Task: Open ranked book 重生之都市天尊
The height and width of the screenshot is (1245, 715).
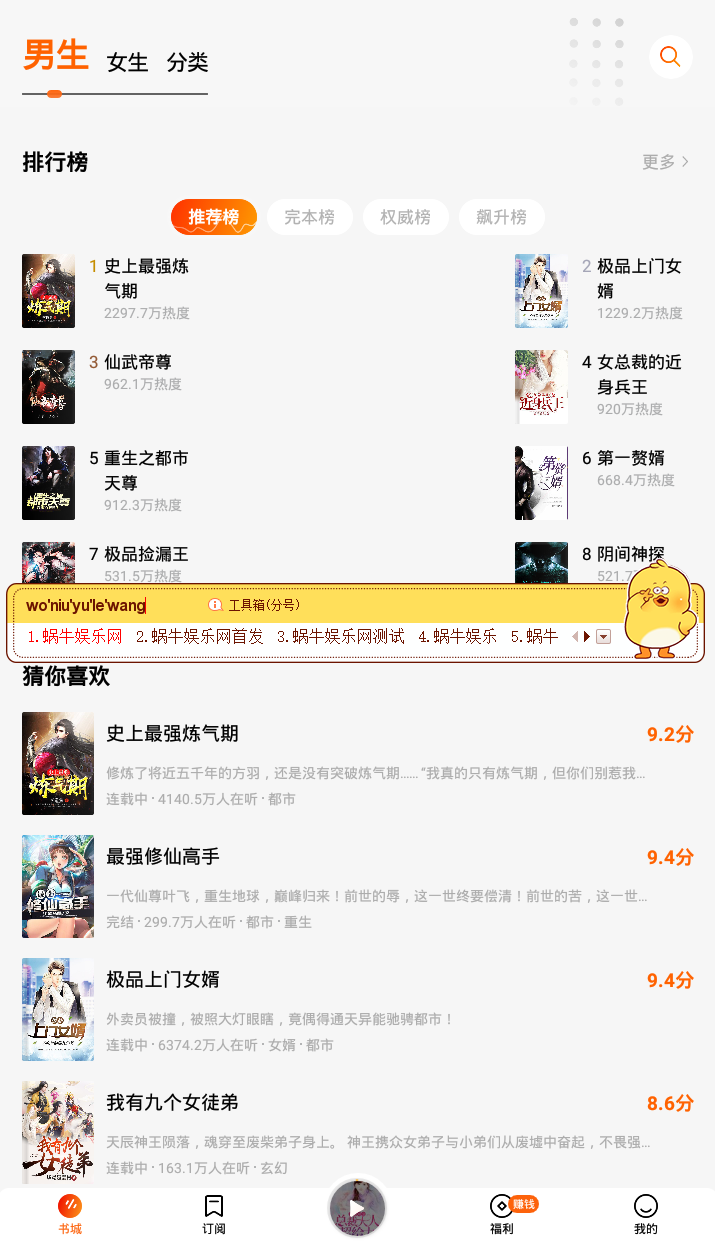Action: click(145, 470)
